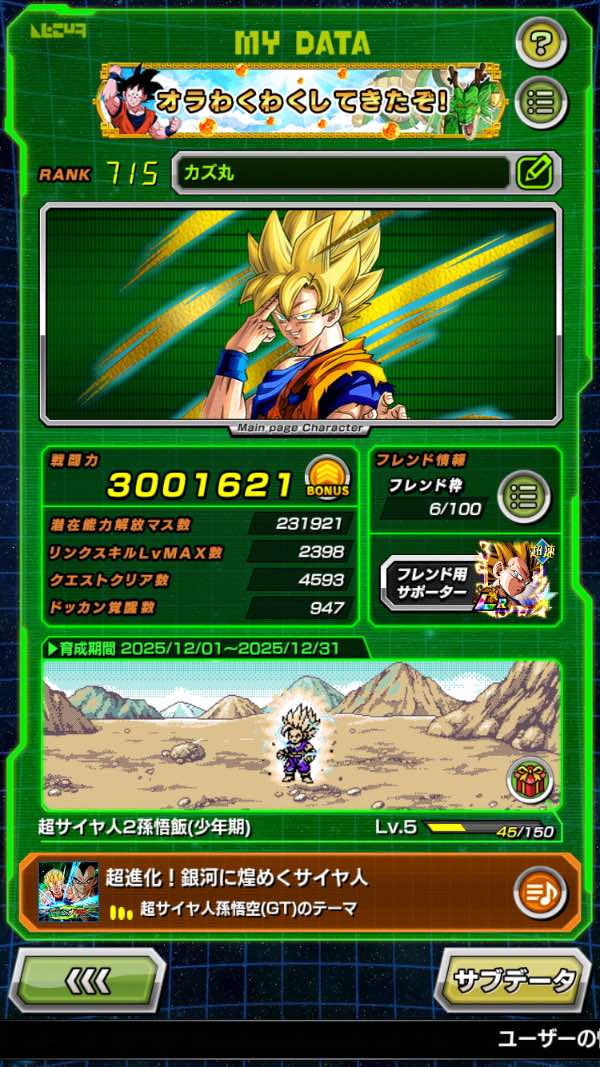Tap the battle power BONUS badge
This screenshot has width=600, height=1067.
pyautogui.click(x=326, y=483)
